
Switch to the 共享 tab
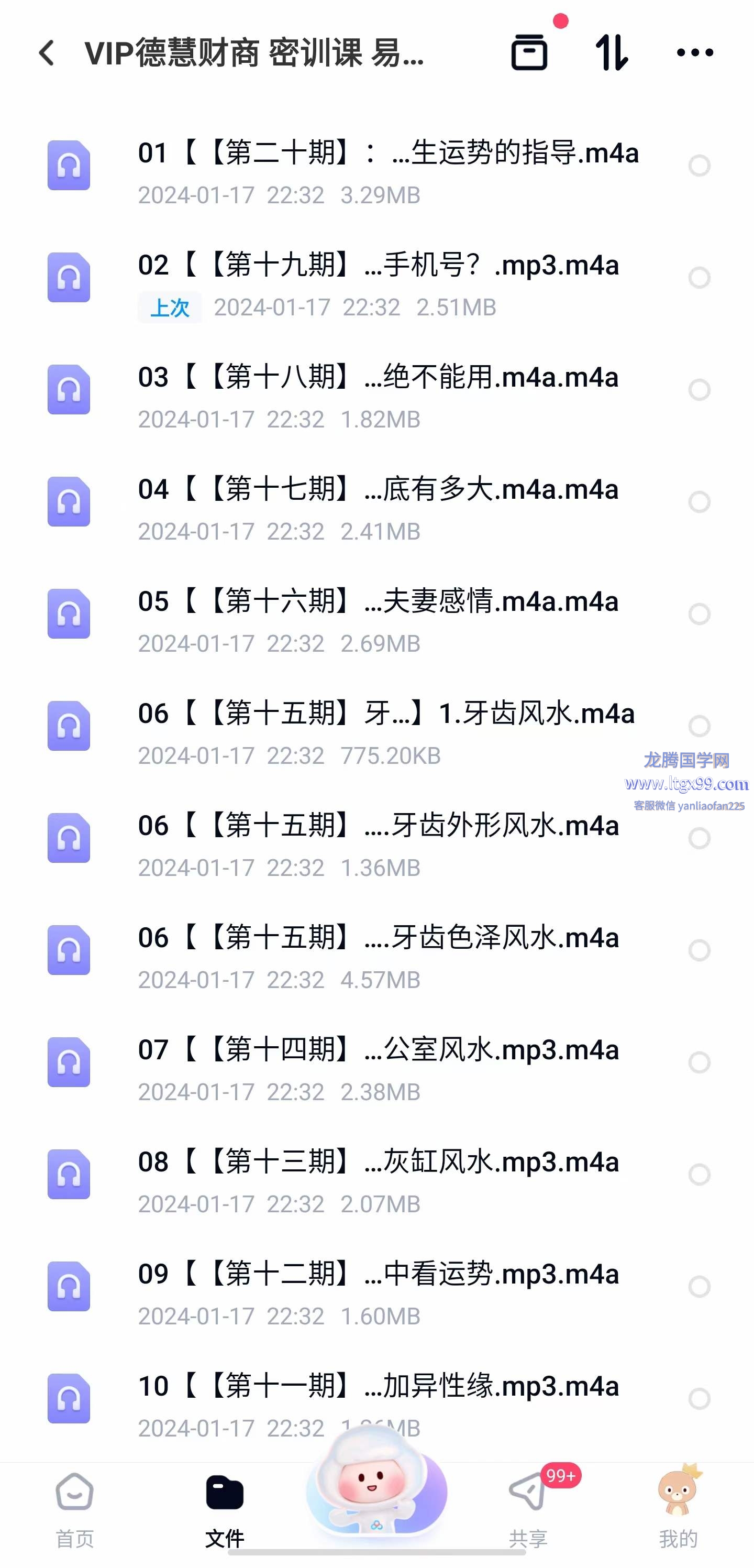click(x=528, y=1510)
